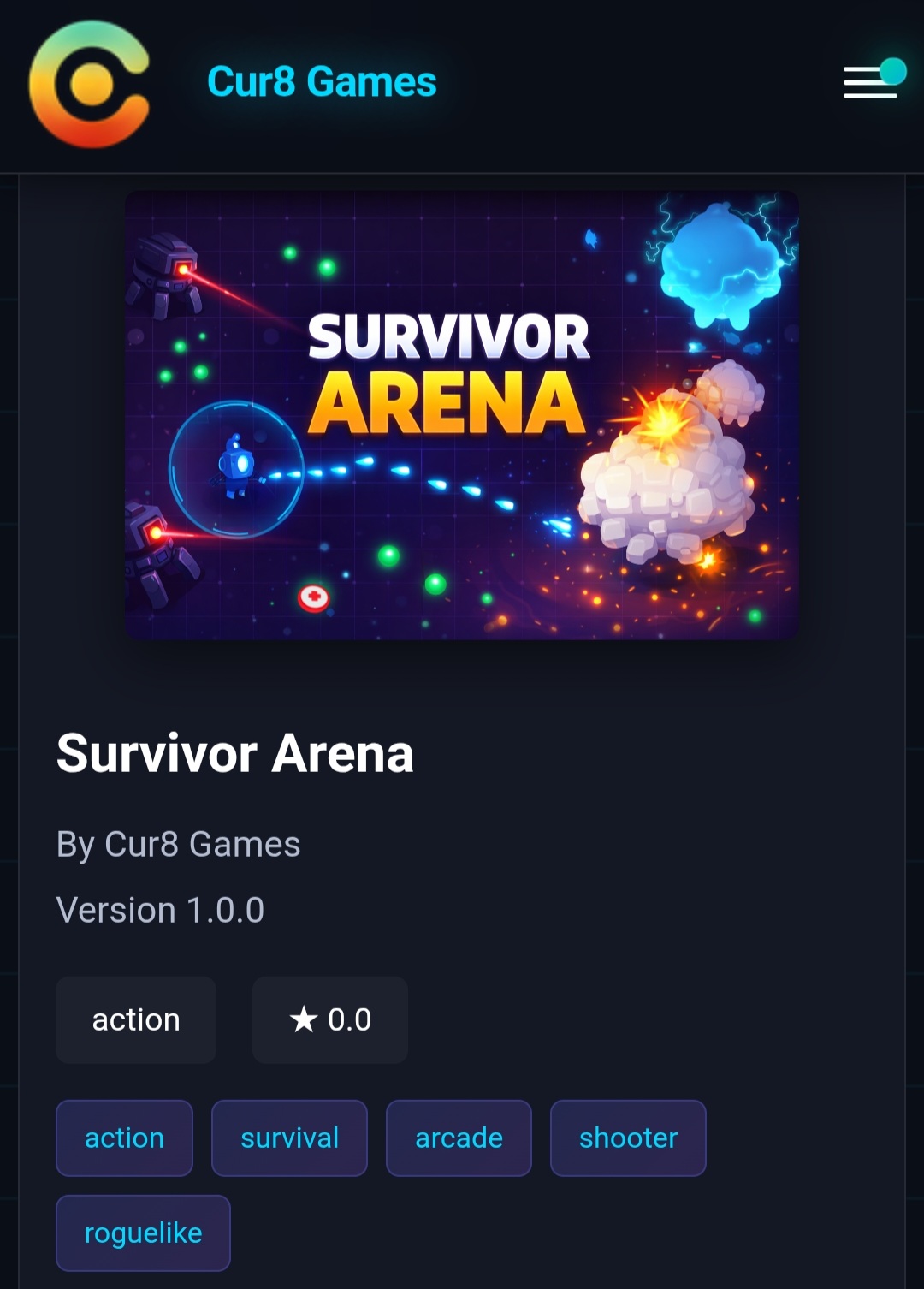Screen dimensions: 924x1289
Task: Select the roguelike tag chip
Action: (x=143, y=1233)
